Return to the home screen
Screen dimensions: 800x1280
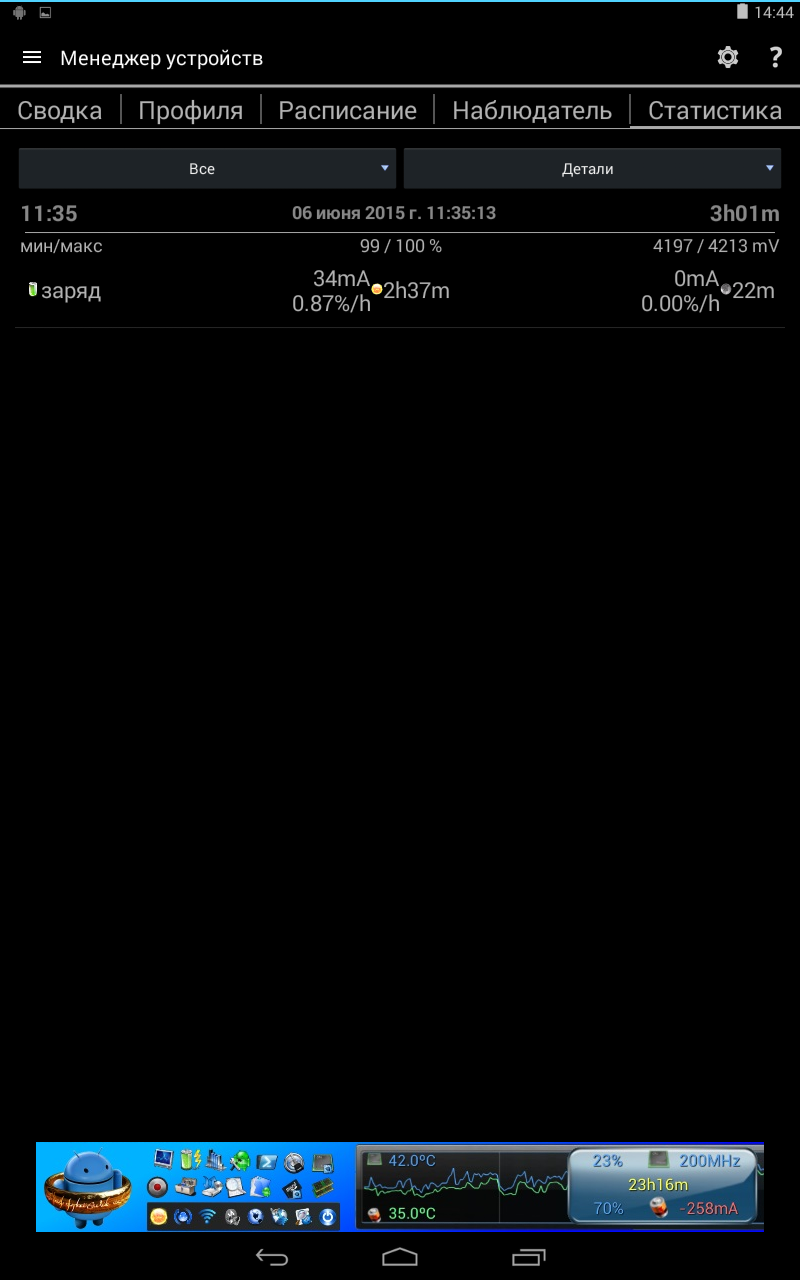click(400, 1257)
